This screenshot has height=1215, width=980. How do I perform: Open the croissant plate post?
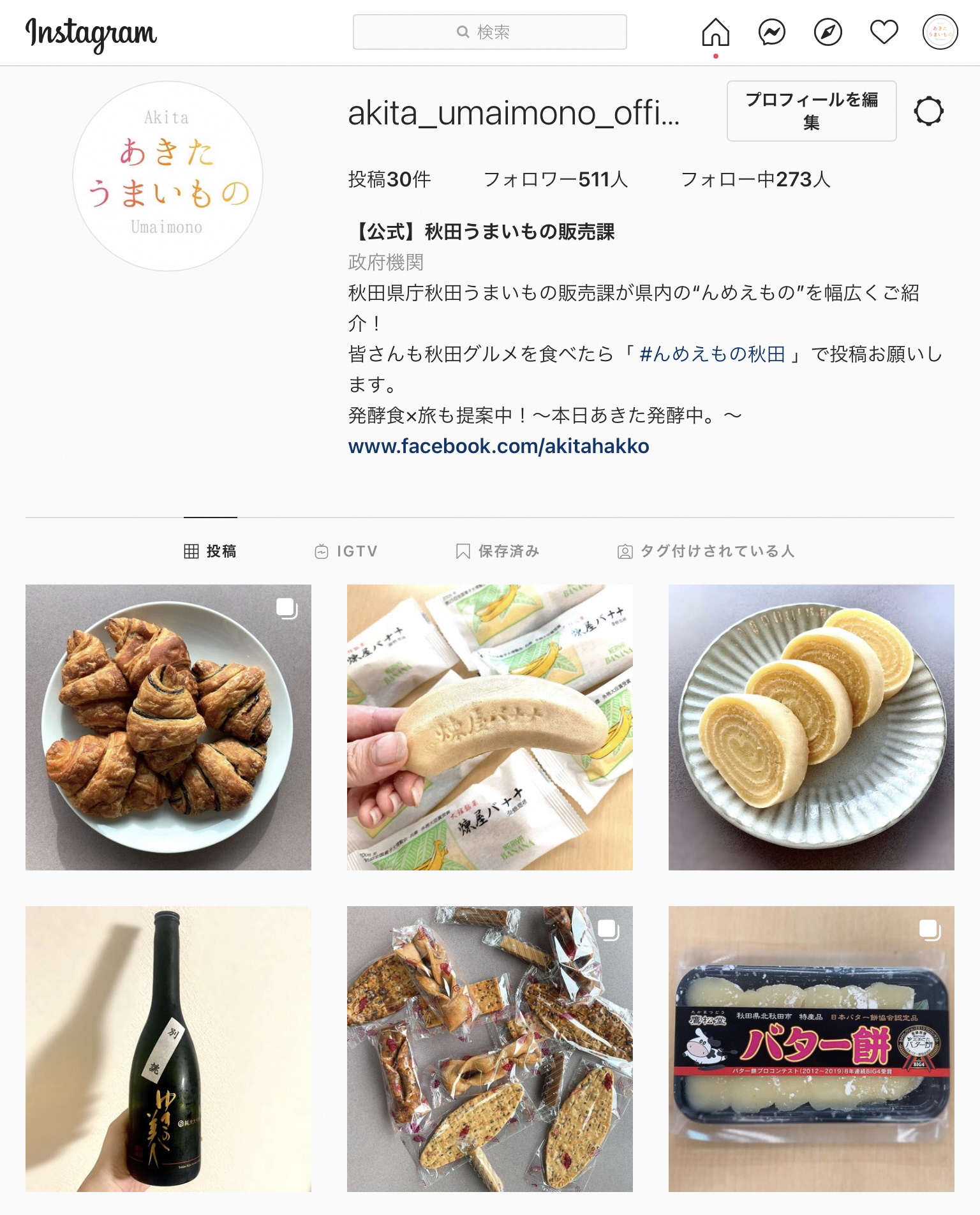pyautogui.click(x=168, y=727)
